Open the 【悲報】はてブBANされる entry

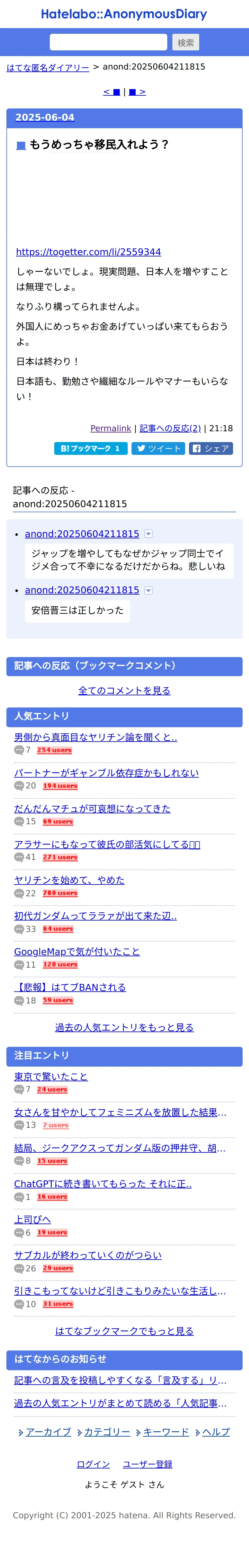(70, 987)
